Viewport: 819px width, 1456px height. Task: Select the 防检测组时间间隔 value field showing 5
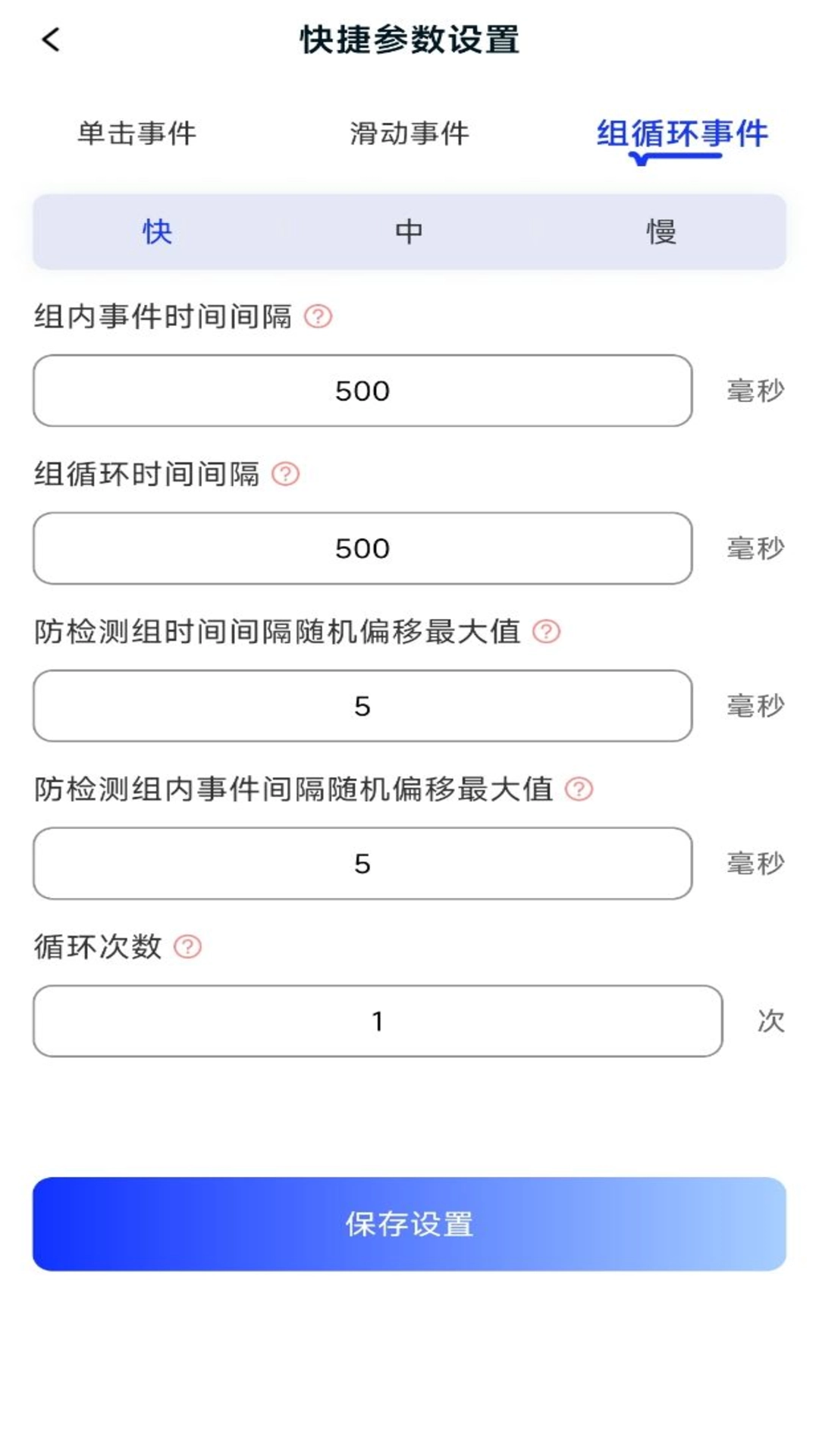click(x=362, y=705)
